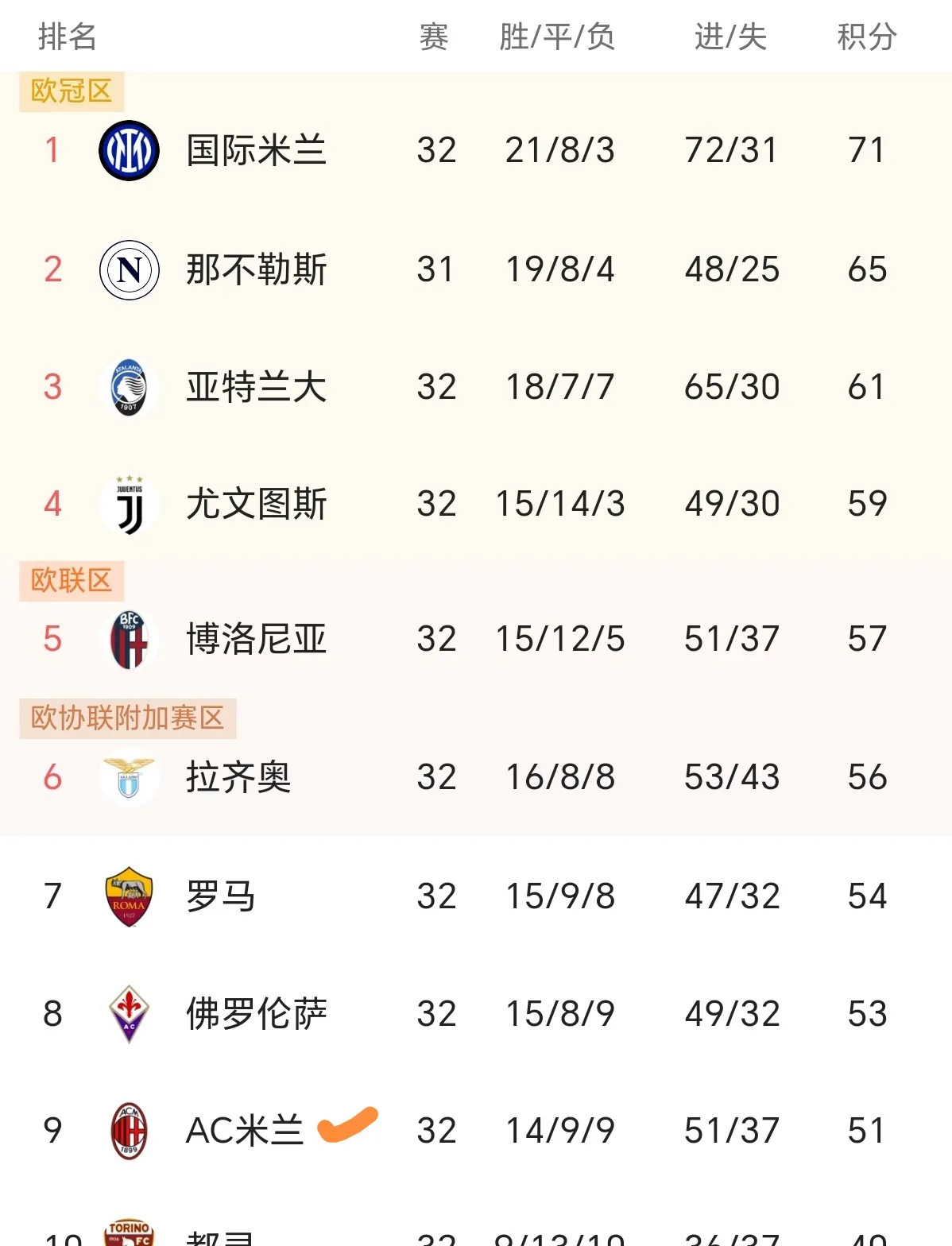Click the 拉齐奥 team name
The image size is (952, 1246).
click(x=237, y=777)
